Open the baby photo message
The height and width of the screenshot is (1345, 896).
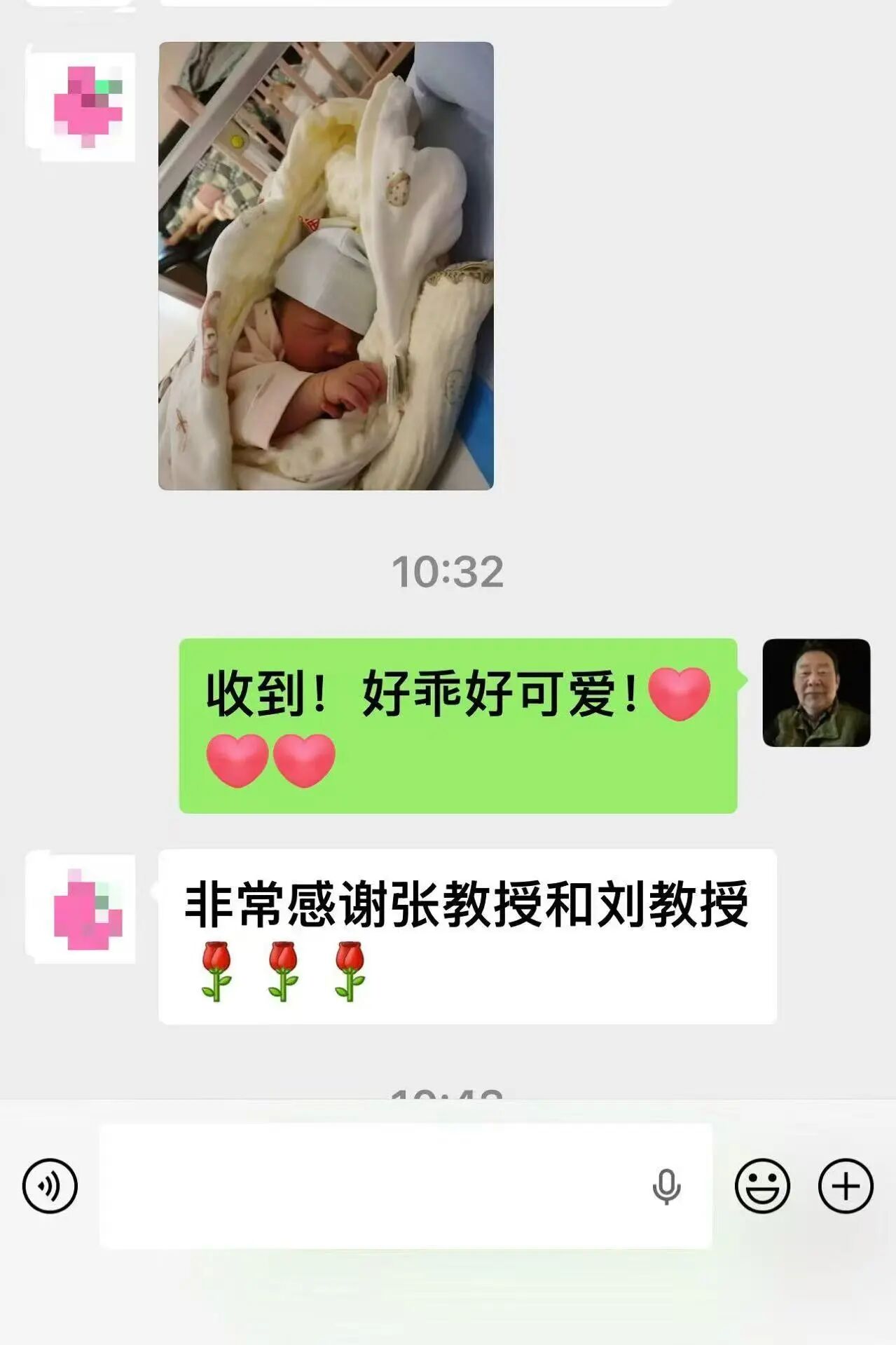[326, 266]
